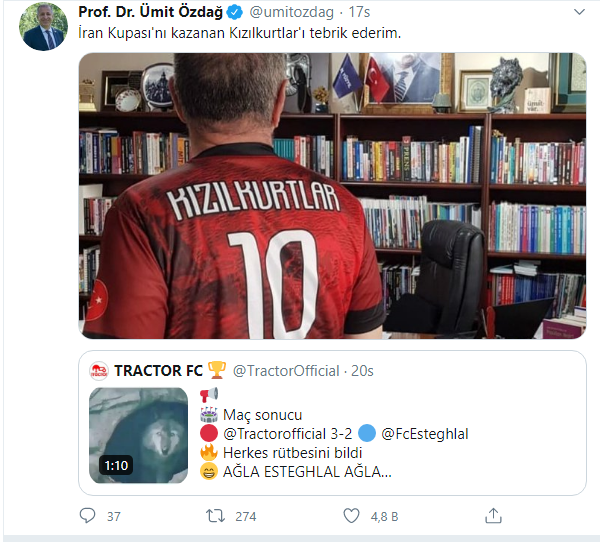
Task: Retweet Ümit Özdağ's tweet
Action: [215, 516]
